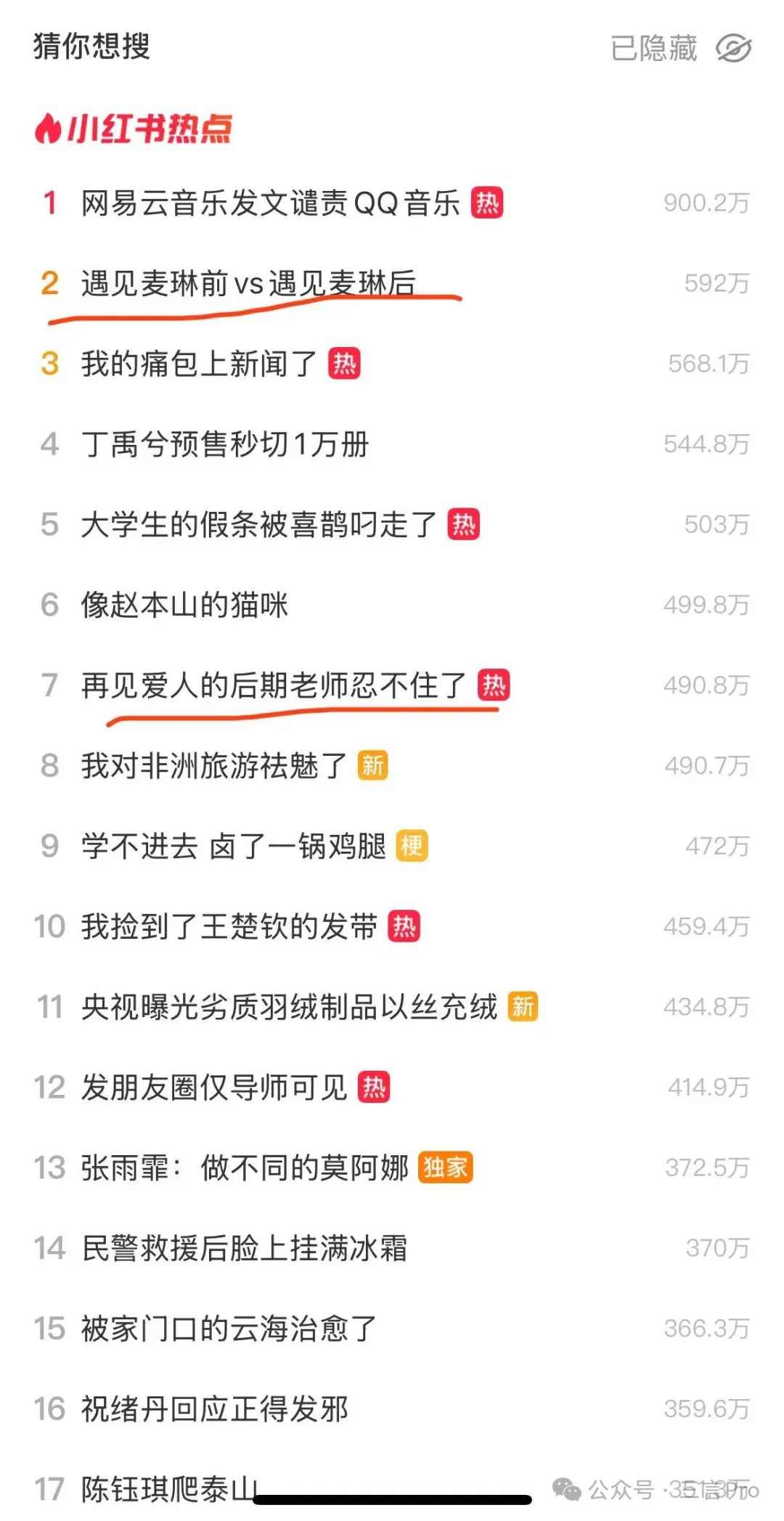Open the topic 遇见麦琳前vs遇见麦琳后
This screenshot has width=784, height=1521.
pos(248,283)
